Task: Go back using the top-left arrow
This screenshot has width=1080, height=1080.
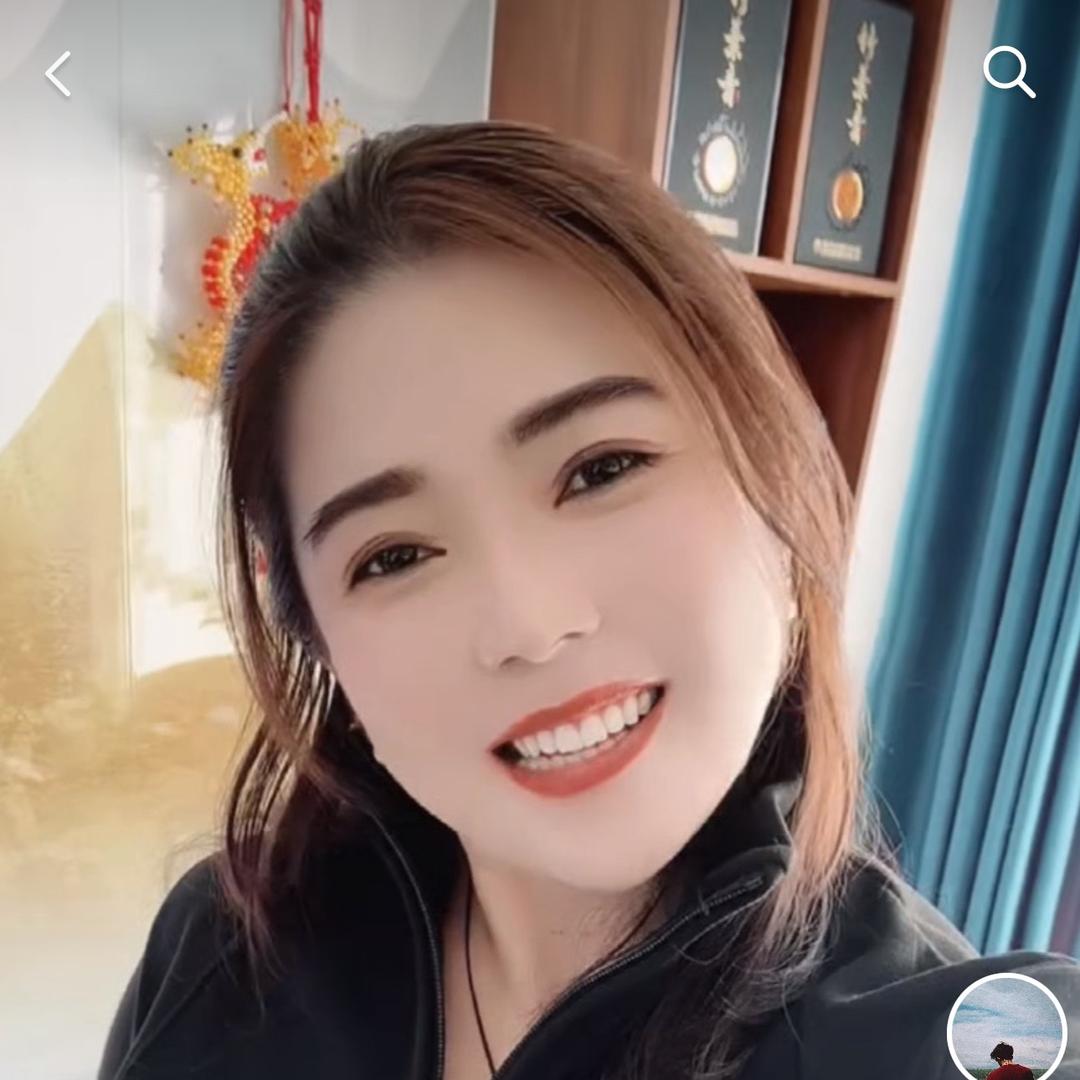Action: click(x=58, y=74)
